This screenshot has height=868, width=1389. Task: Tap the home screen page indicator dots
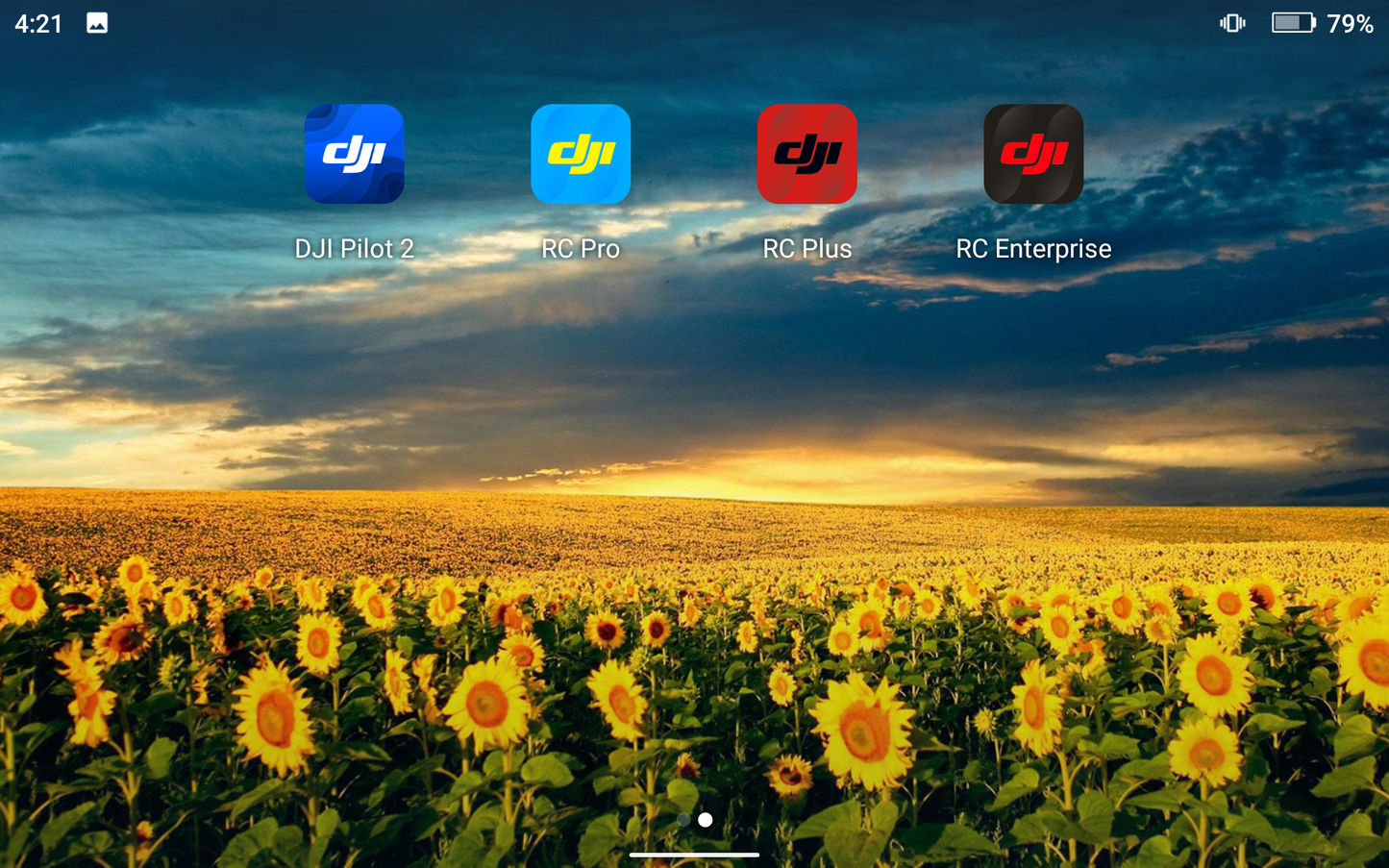pos(694,820)
